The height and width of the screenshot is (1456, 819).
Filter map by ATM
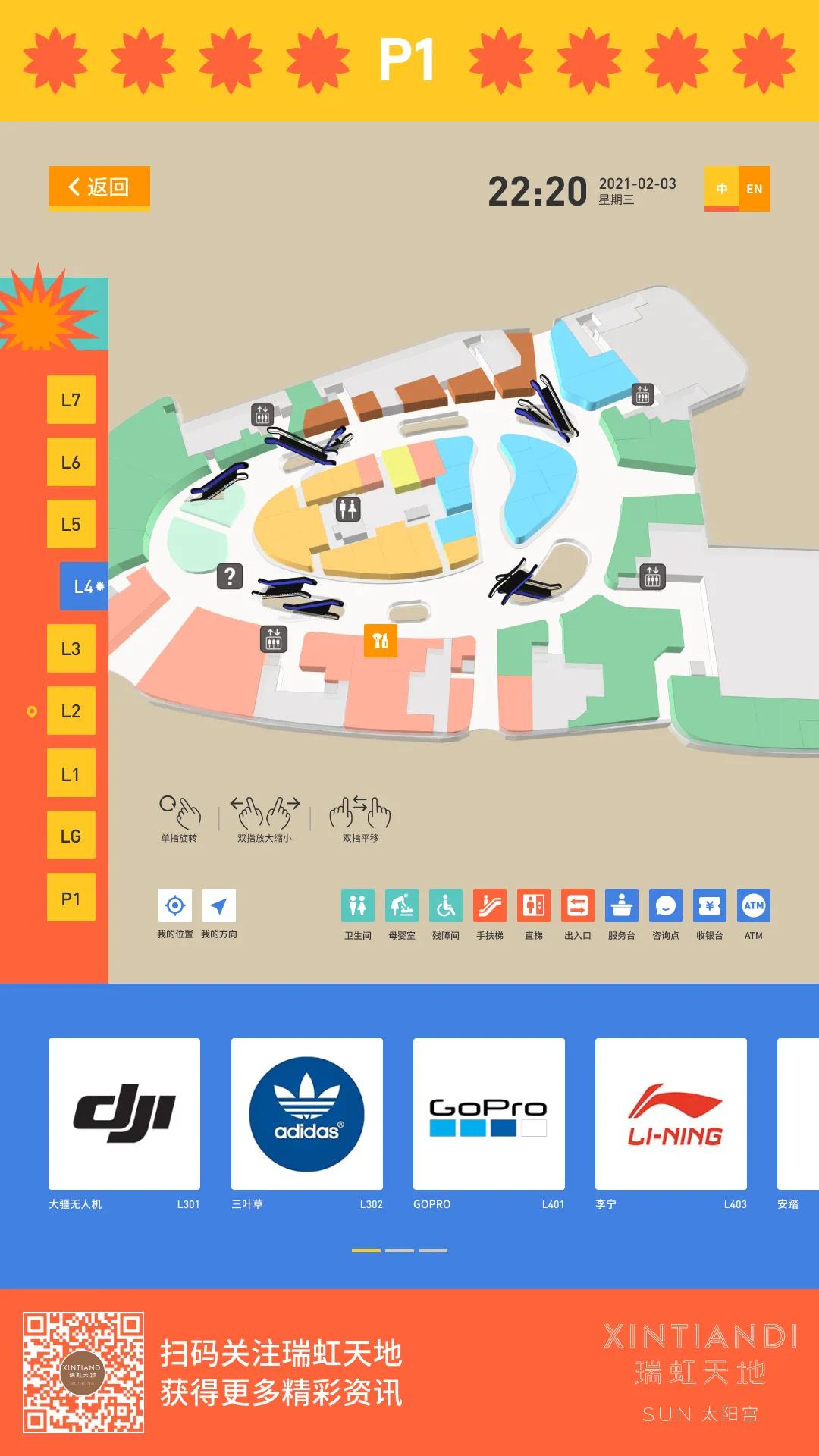(754, 905)
